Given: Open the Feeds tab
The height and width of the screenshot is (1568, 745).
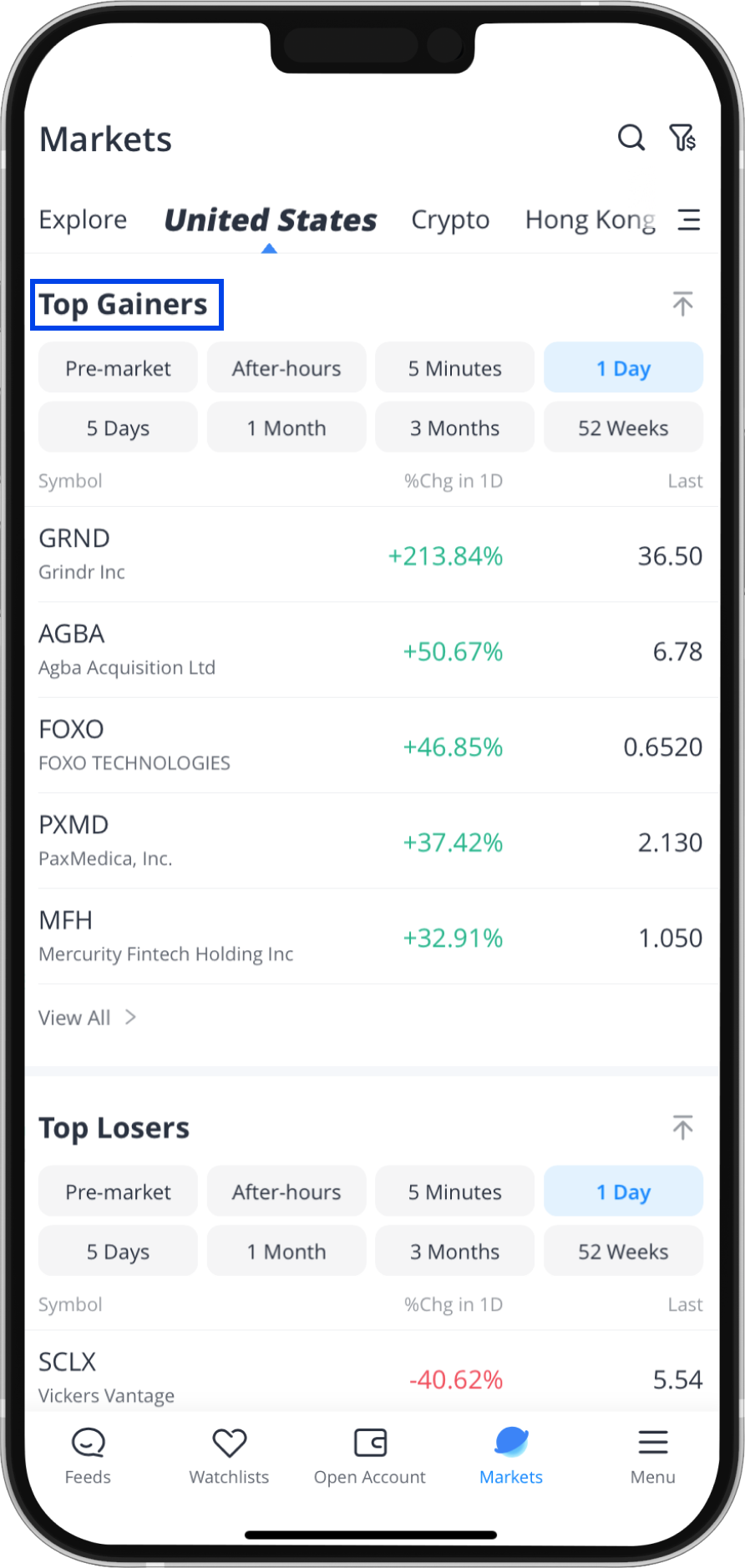Looking at the screenshot, I should pos(88,1456).
